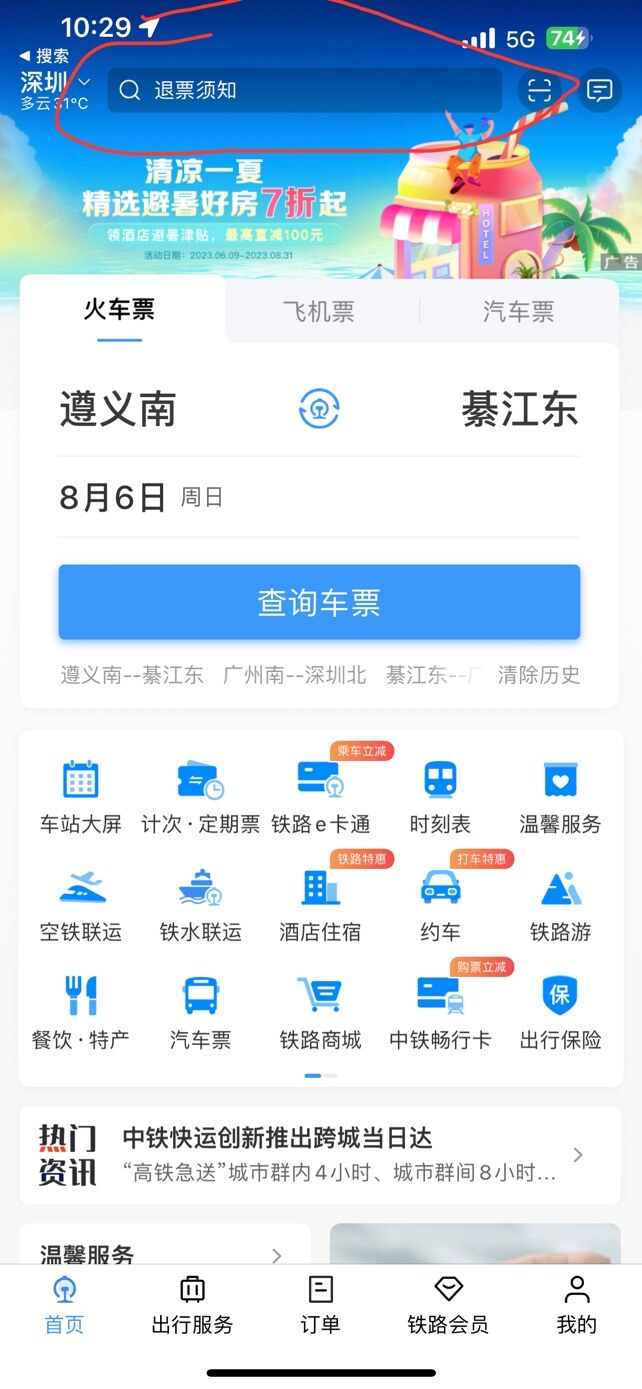Open 时刻表 timetable

(440, 796)
